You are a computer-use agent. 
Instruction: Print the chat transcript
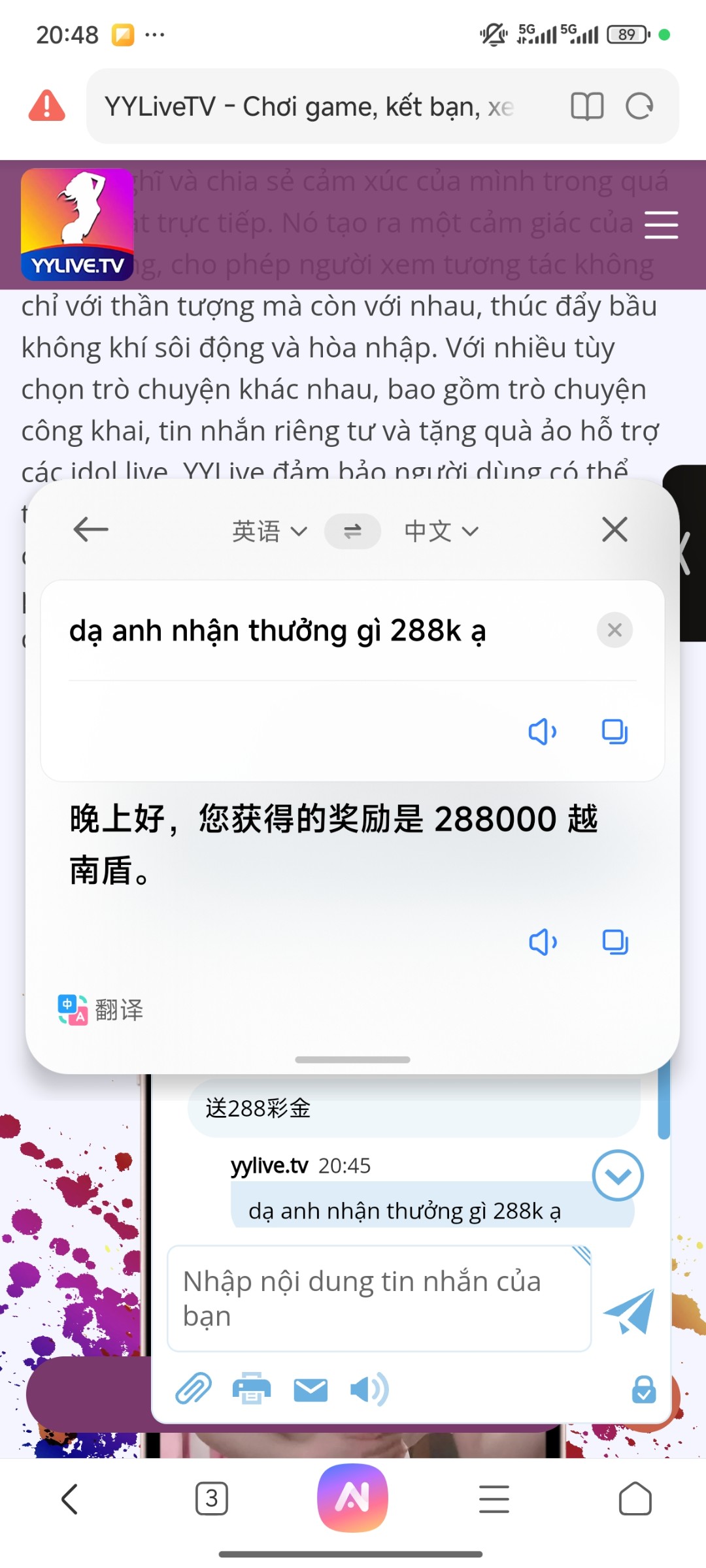252,1390
